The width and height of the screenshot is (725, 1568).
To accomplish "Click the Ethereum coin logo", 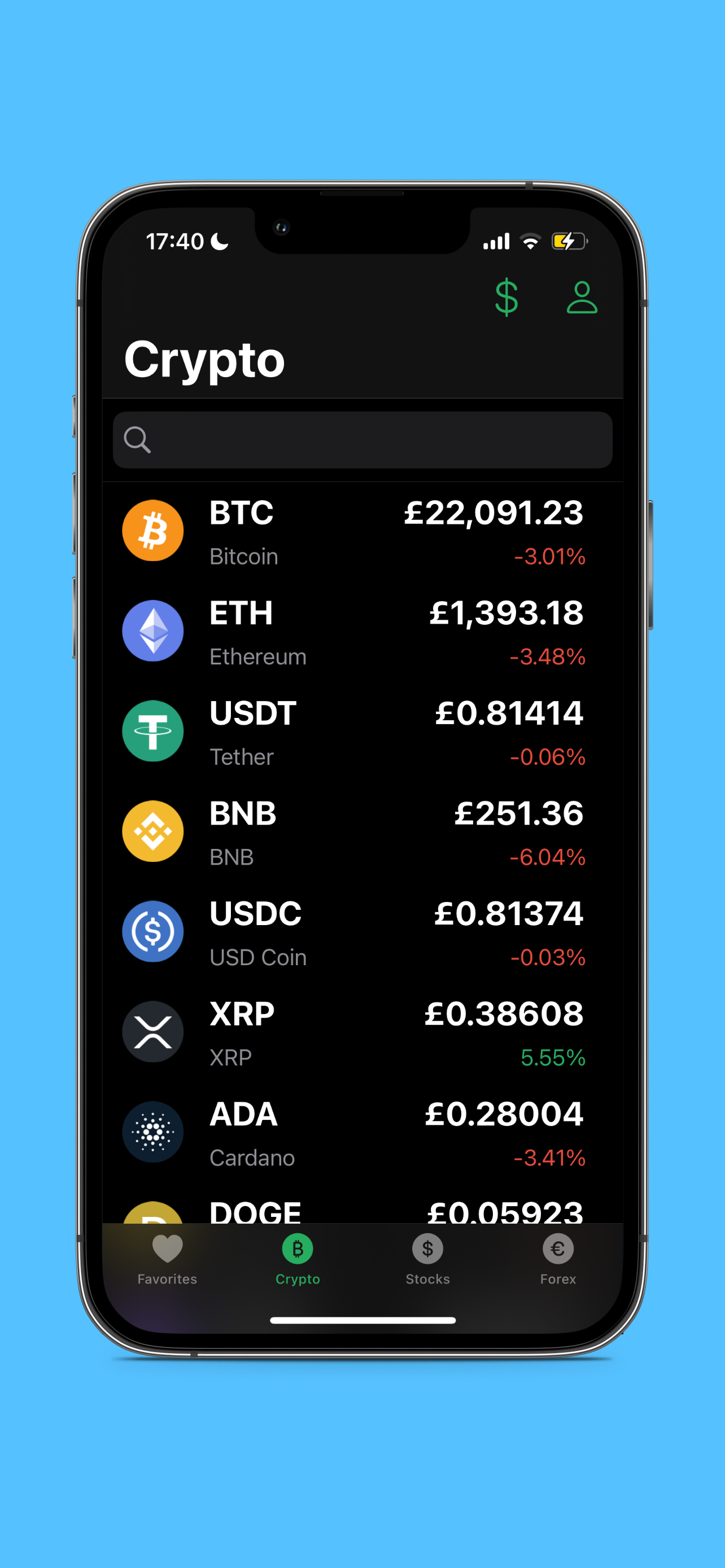I will pos(153,630).
